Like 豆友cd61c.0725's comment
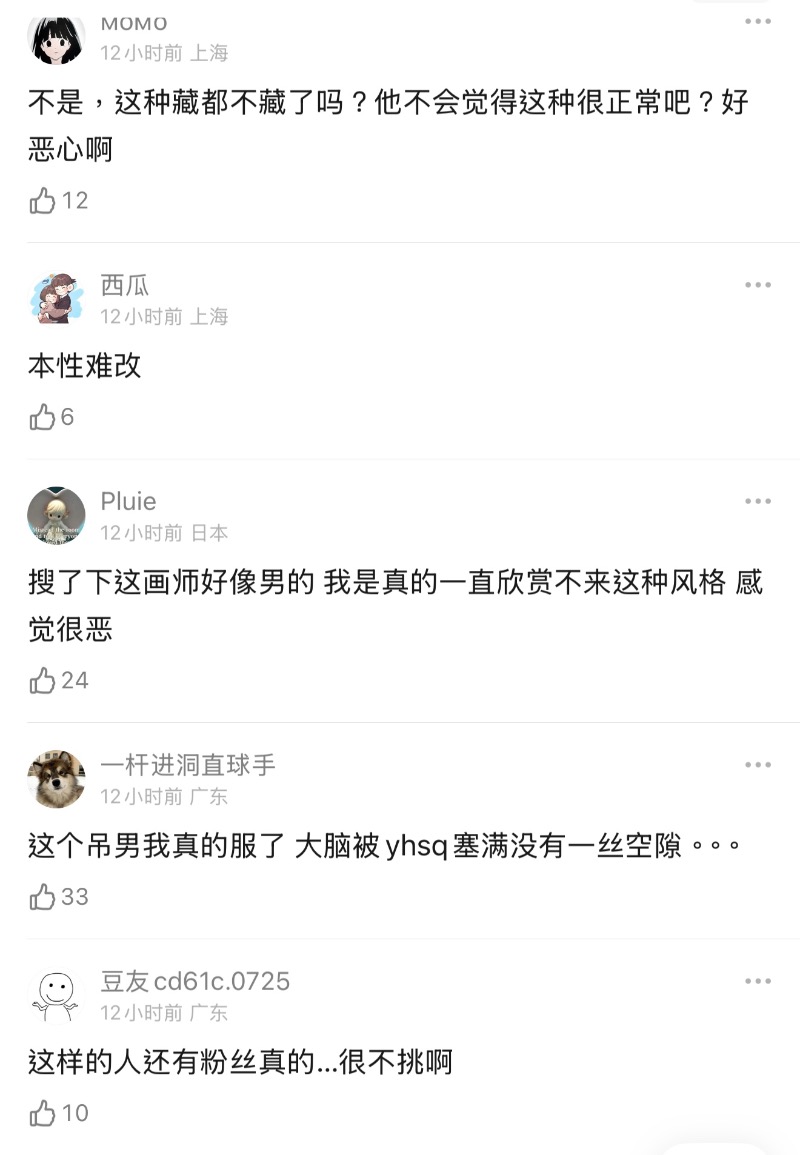Screen dimensions: 800x1155 point(43,1113)
